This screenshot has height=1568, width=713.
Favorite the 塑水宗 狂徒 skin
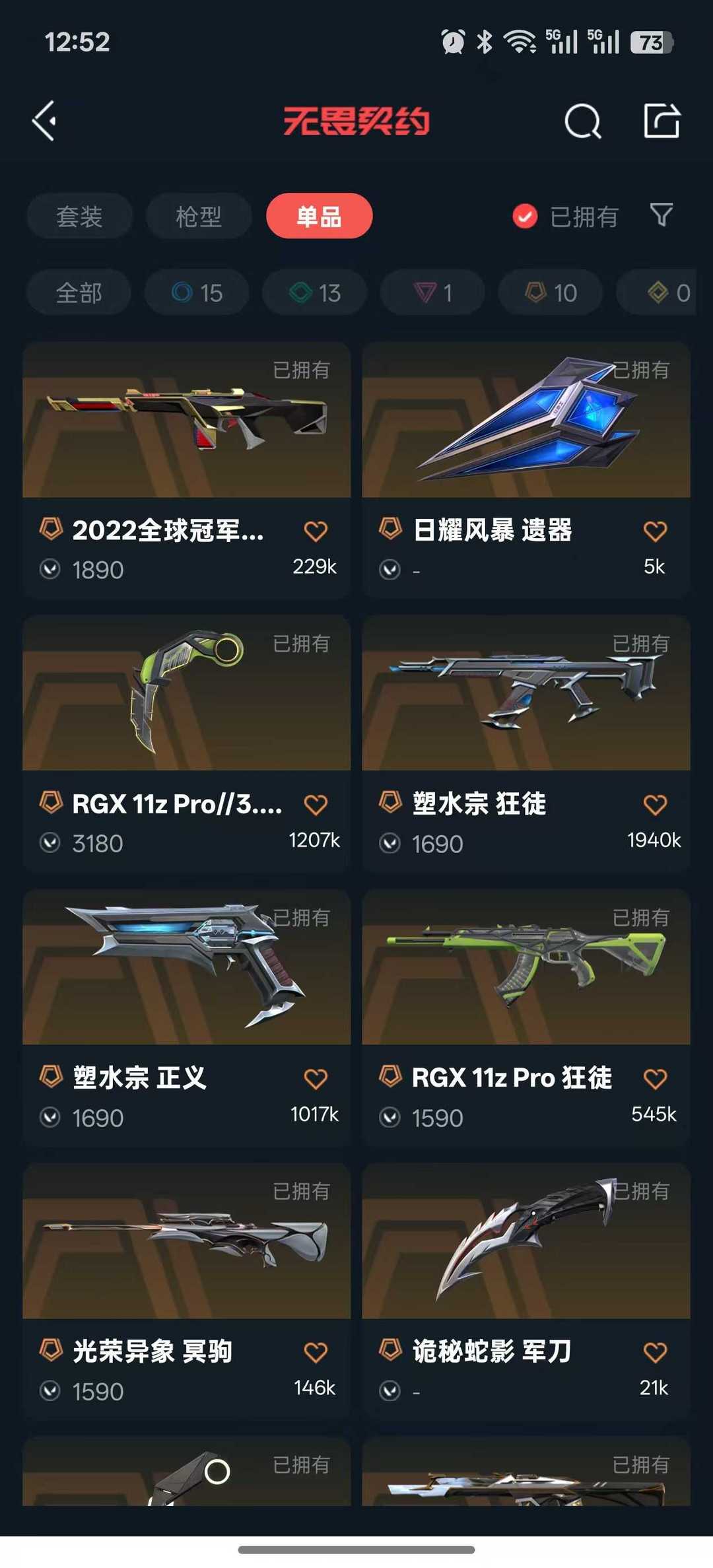point(655,803)
